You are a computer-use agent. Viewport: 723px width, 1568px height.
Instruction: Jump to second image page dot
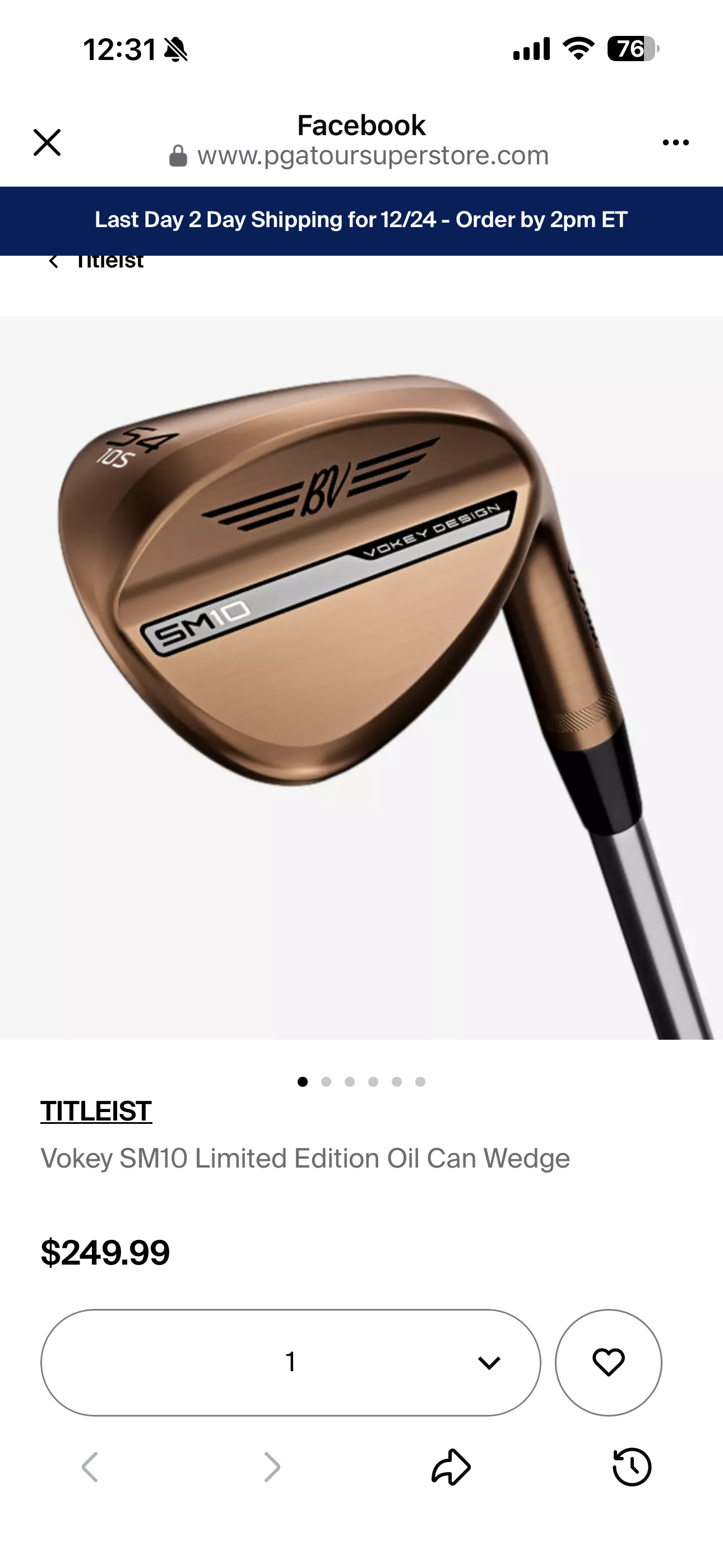coord(326,1082)
